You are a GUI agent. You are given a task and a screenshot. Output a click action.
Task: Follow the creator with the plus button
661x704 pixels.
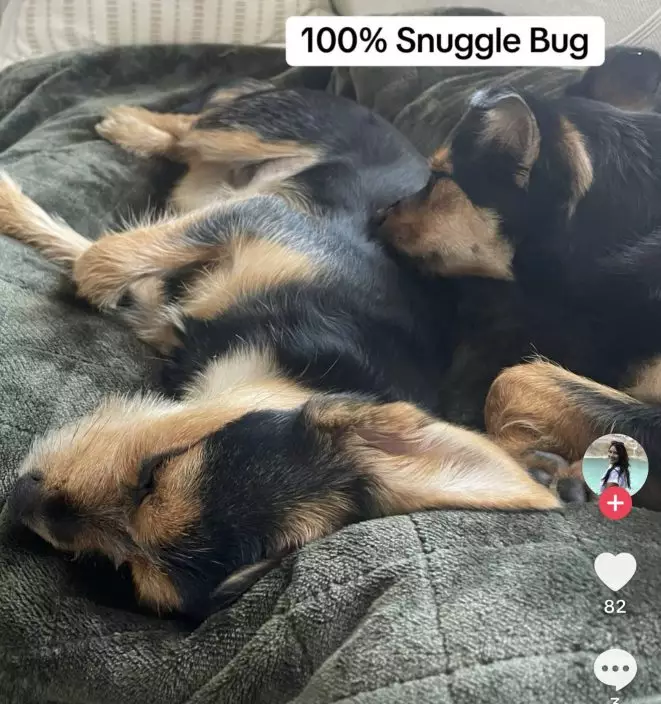(x=614, y=503)
